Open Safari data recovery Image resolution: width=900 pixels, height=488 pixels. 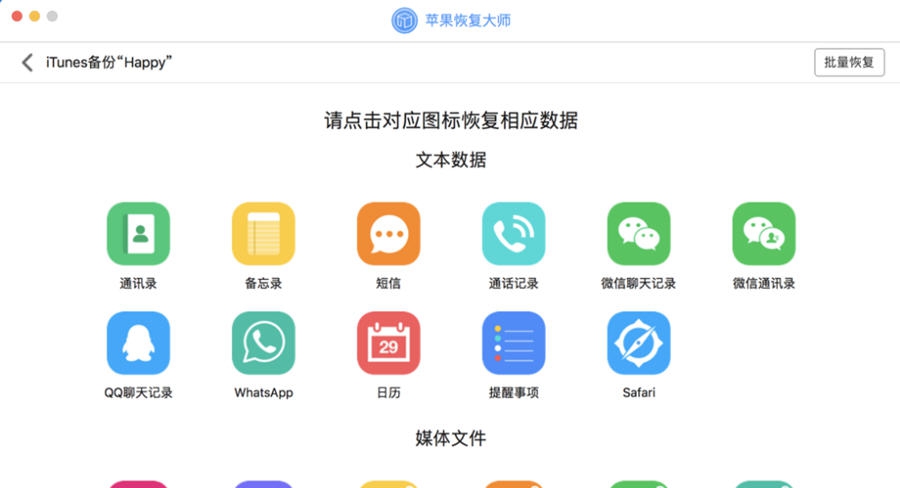click(x=638, y=343)
